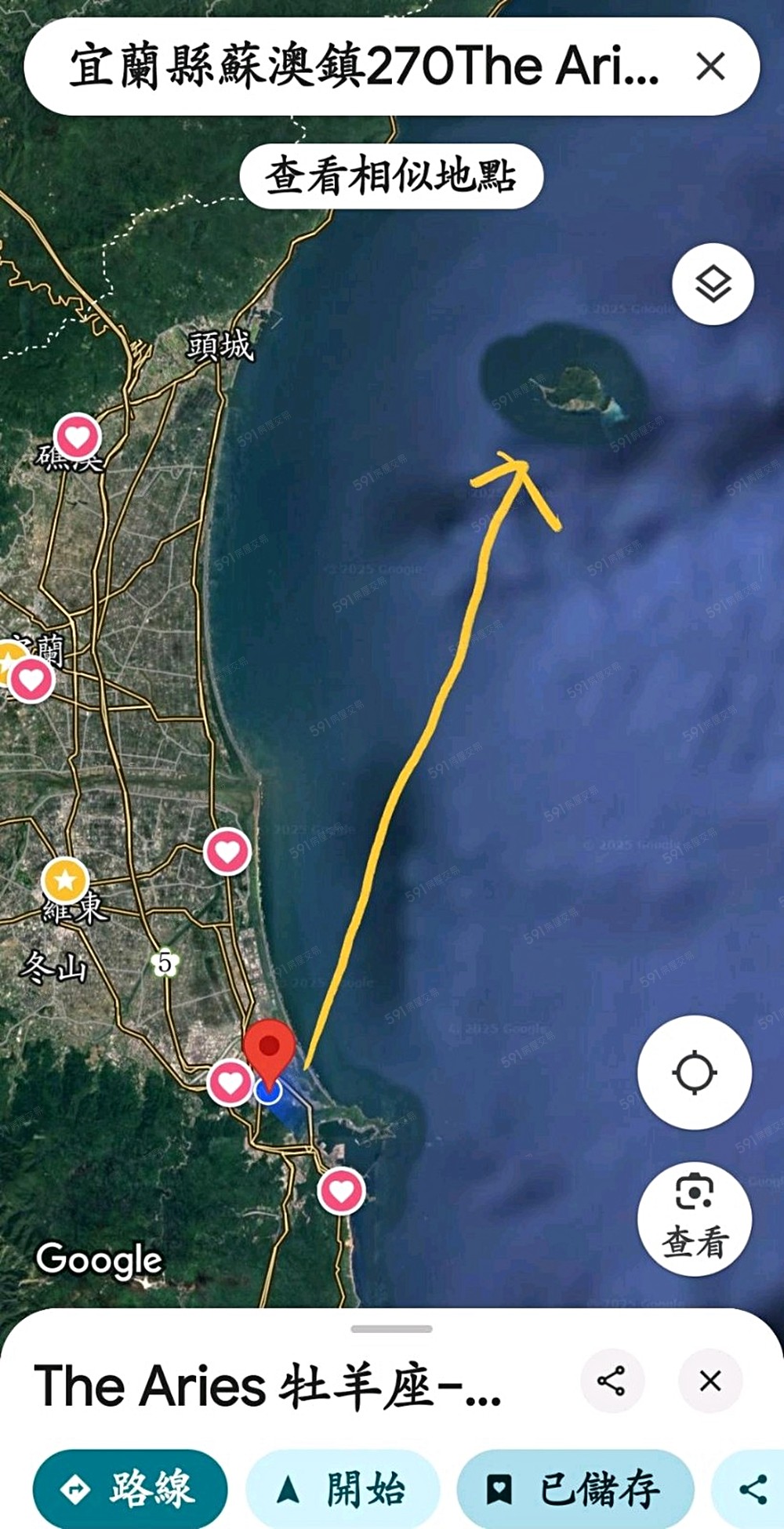Center the map on my current location
Viewport: 784px width, 1529px height.
click(695, 1073)
